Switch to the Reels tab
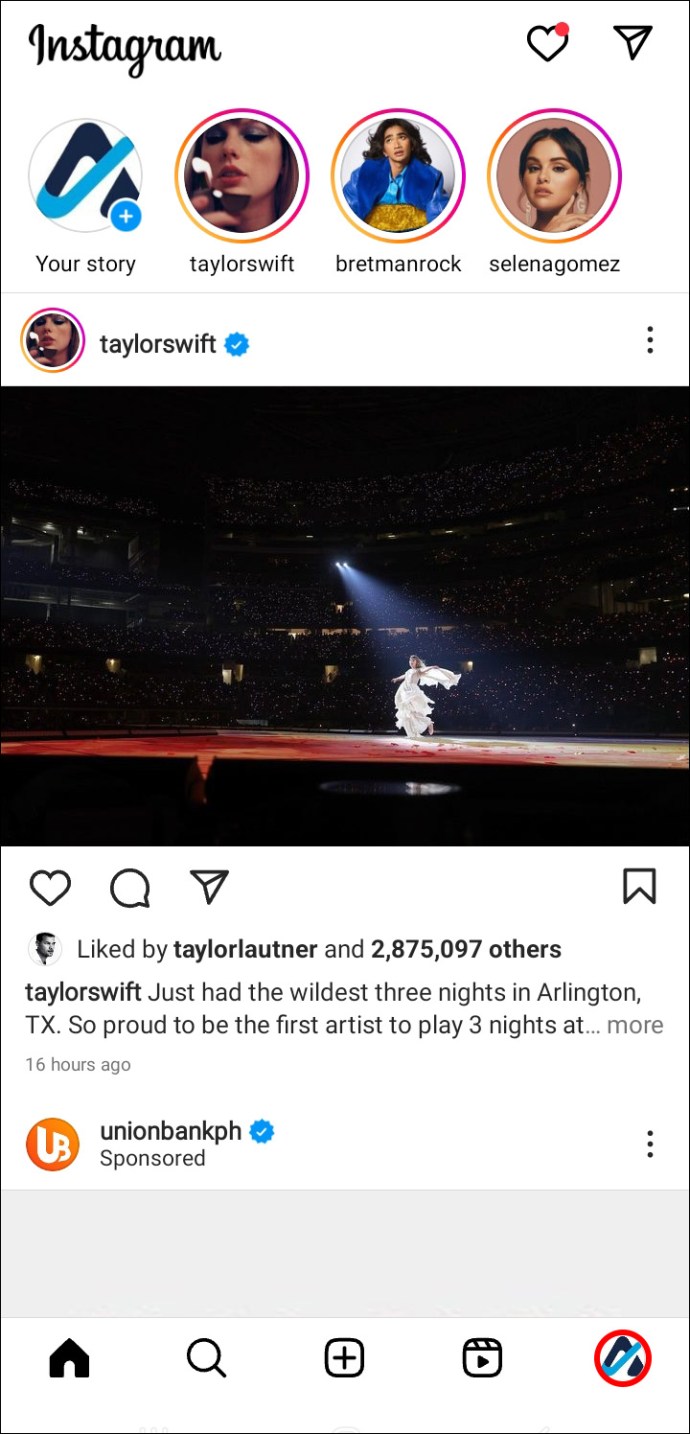The width and height of the screenshot is (690, 1434). tap(482, 1359)
